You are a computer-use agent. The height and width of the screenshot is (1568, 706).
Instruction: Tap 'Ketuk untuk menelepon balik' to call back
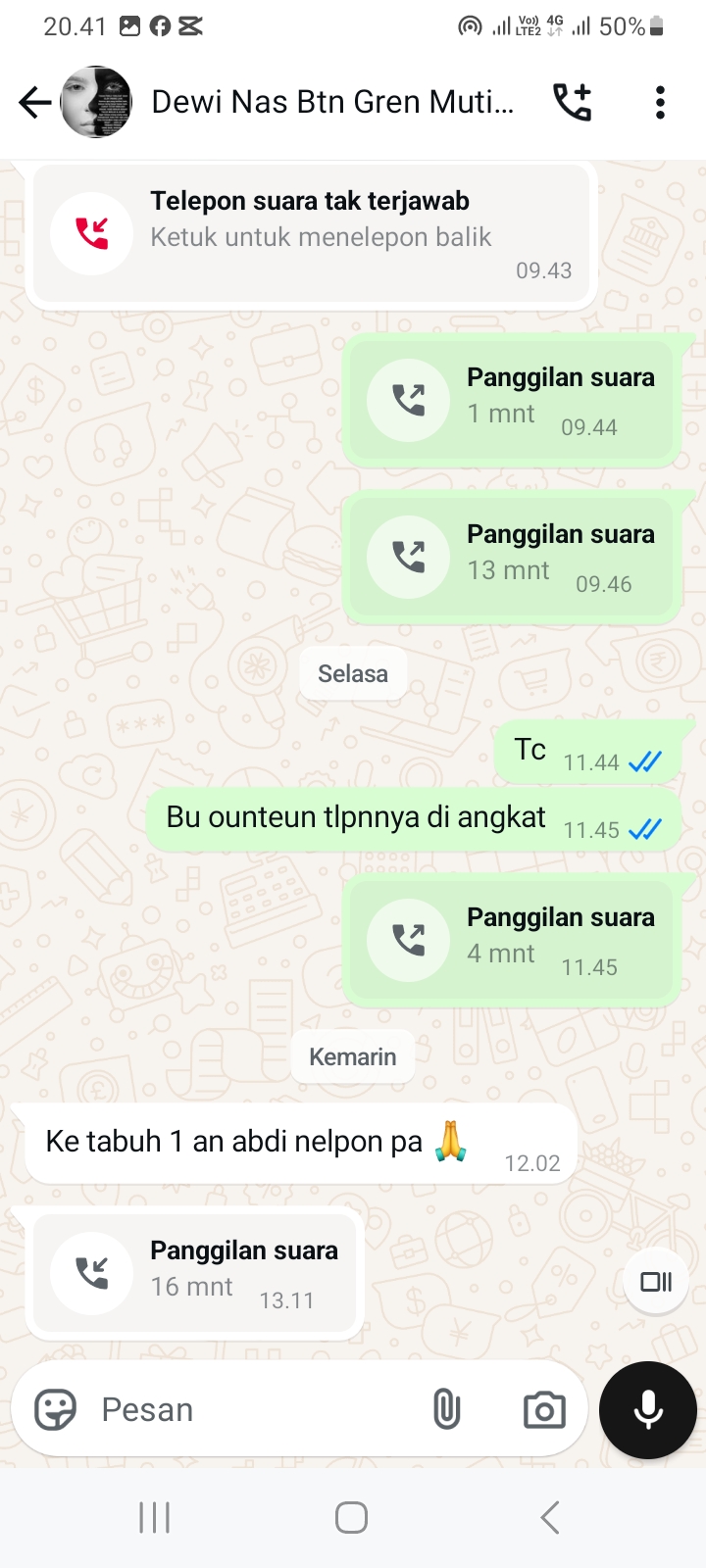pos(321,236)
